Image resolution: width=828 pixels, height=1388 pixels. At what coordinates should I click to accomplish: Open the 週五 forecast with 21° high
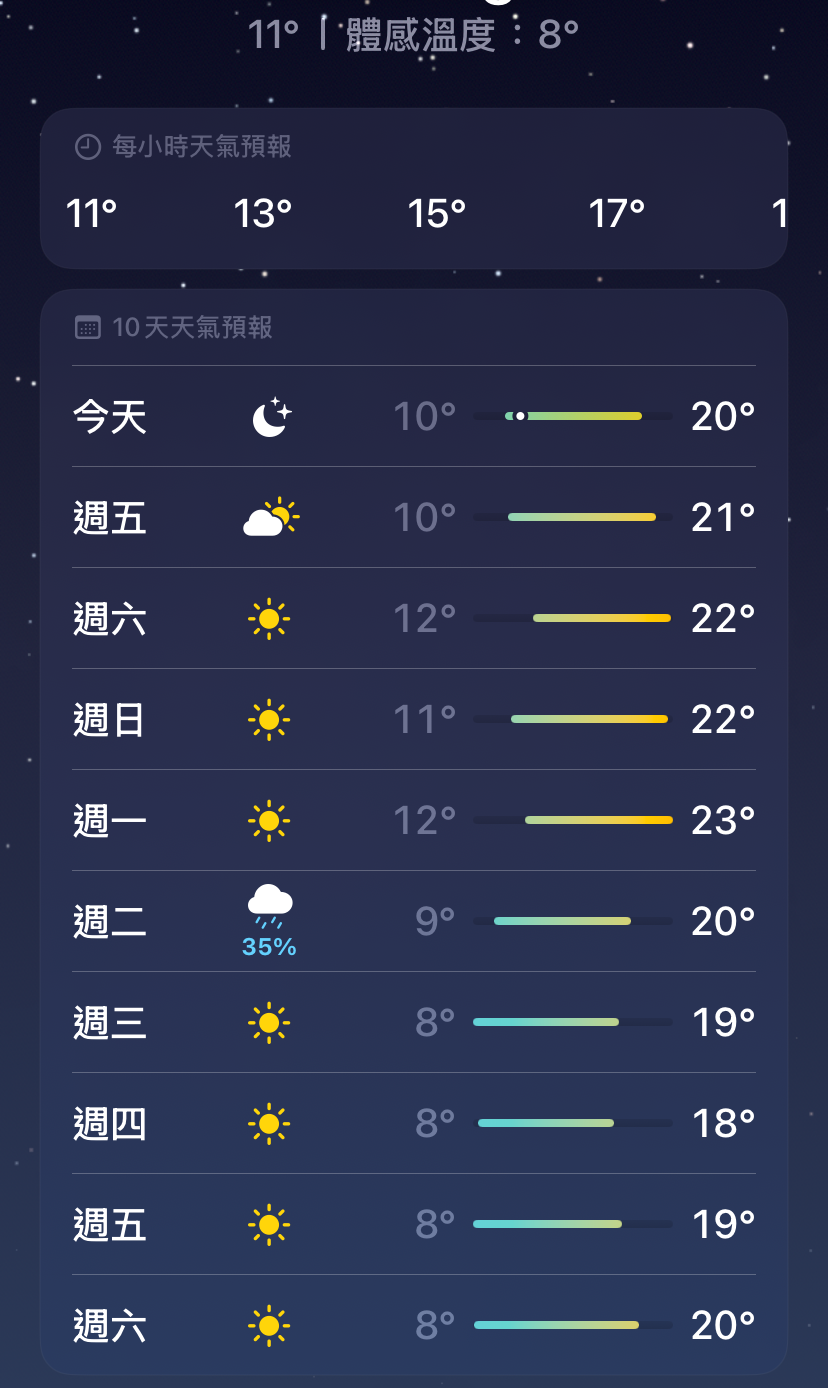tap(414, 517)
